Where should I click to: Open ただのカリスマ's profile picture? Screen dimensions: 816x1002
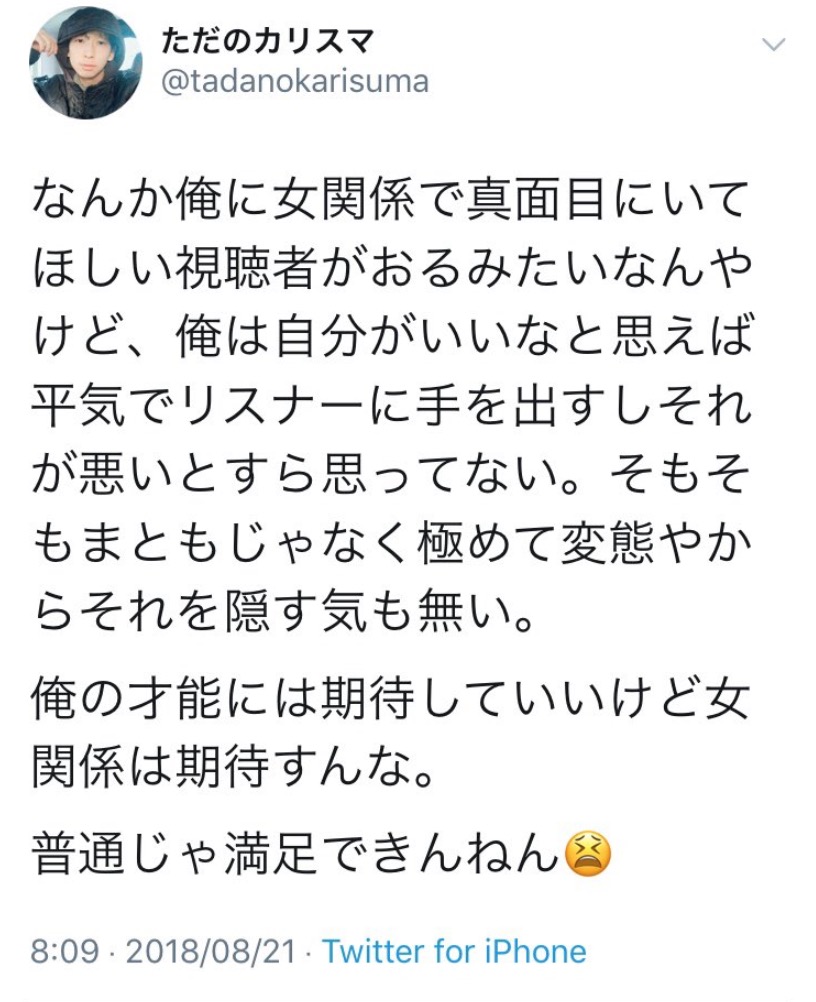(x=87, y=62)
